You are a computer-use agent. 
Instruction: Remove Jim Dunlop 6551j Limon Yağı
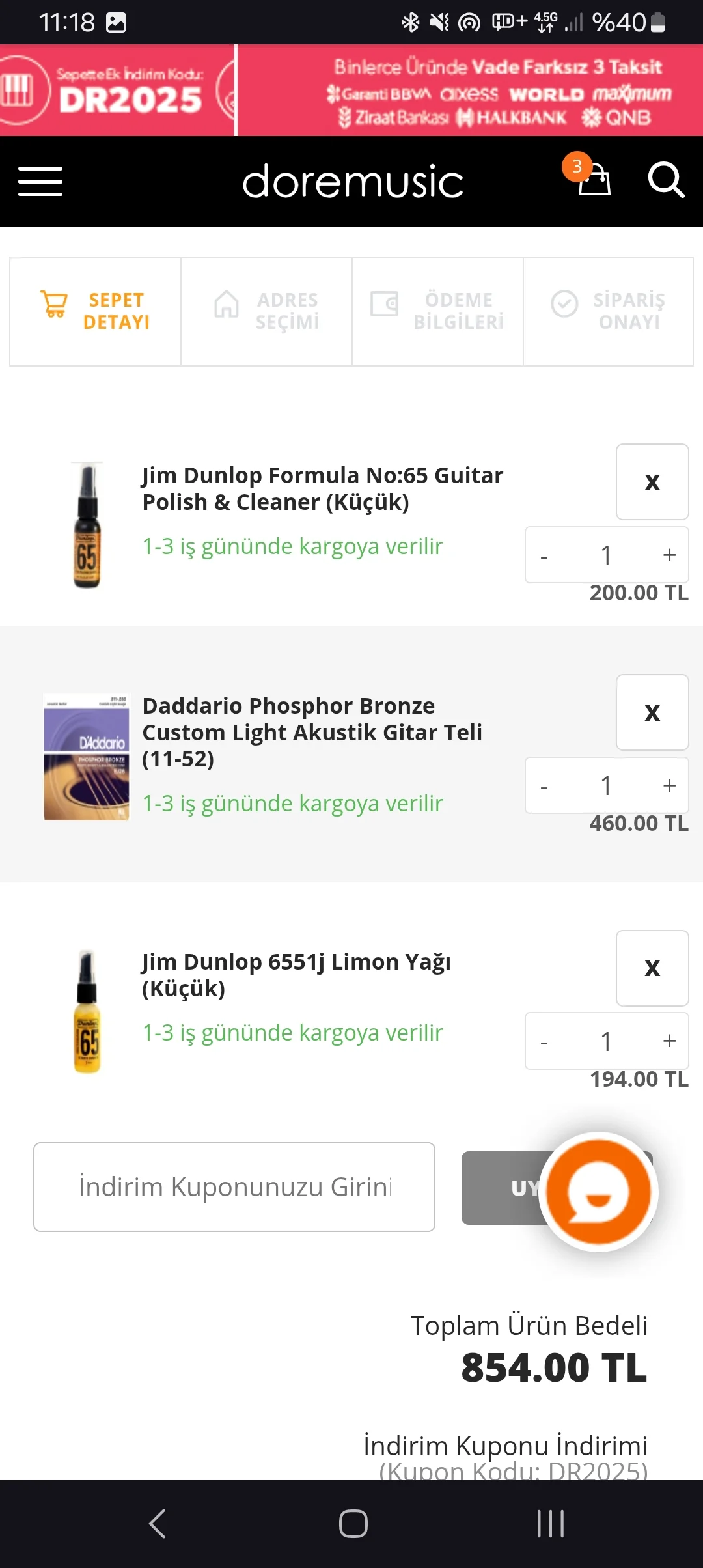point(652,968)
